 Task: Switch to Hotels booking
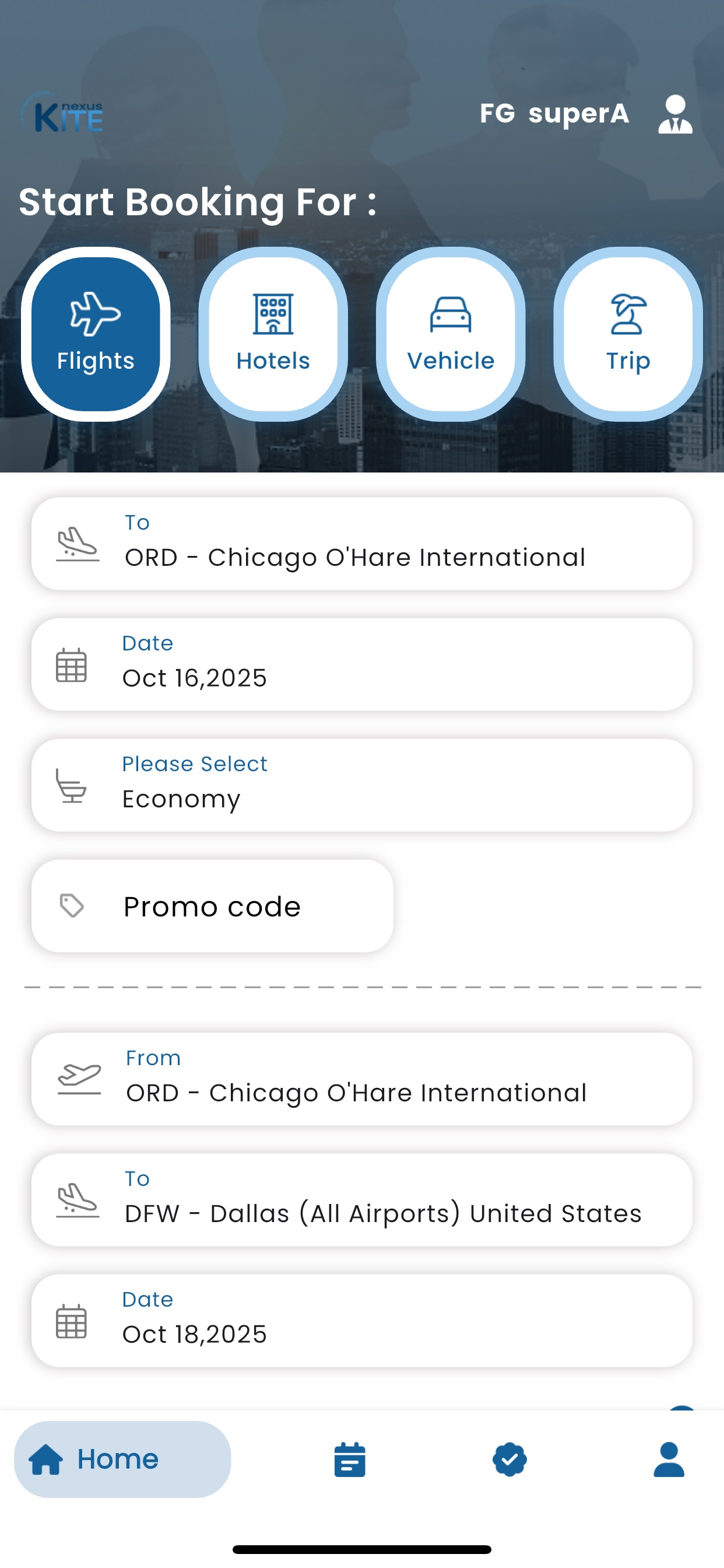point(273,334)
